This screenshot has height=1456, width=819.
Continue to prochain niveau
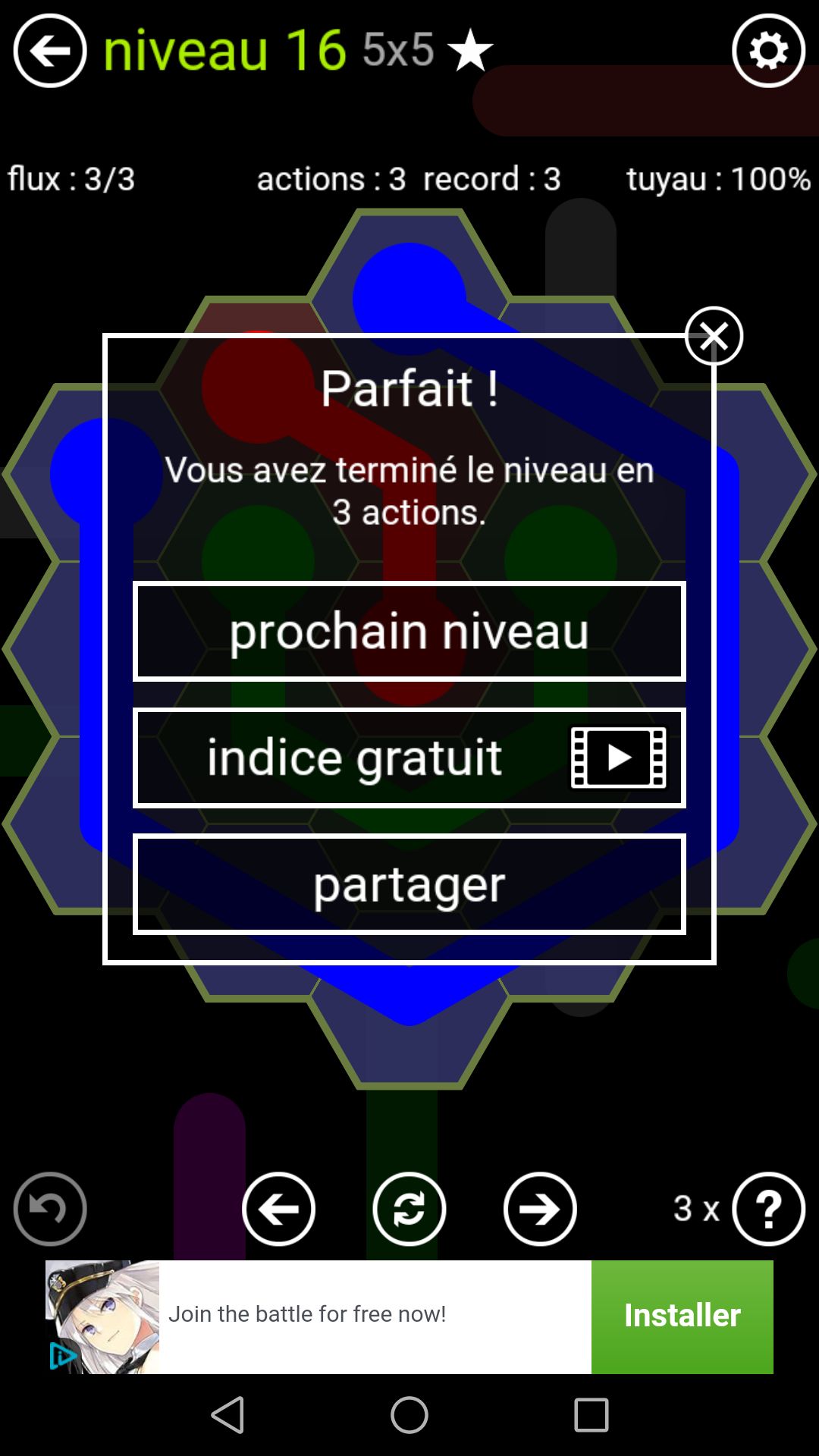(409, 631)
